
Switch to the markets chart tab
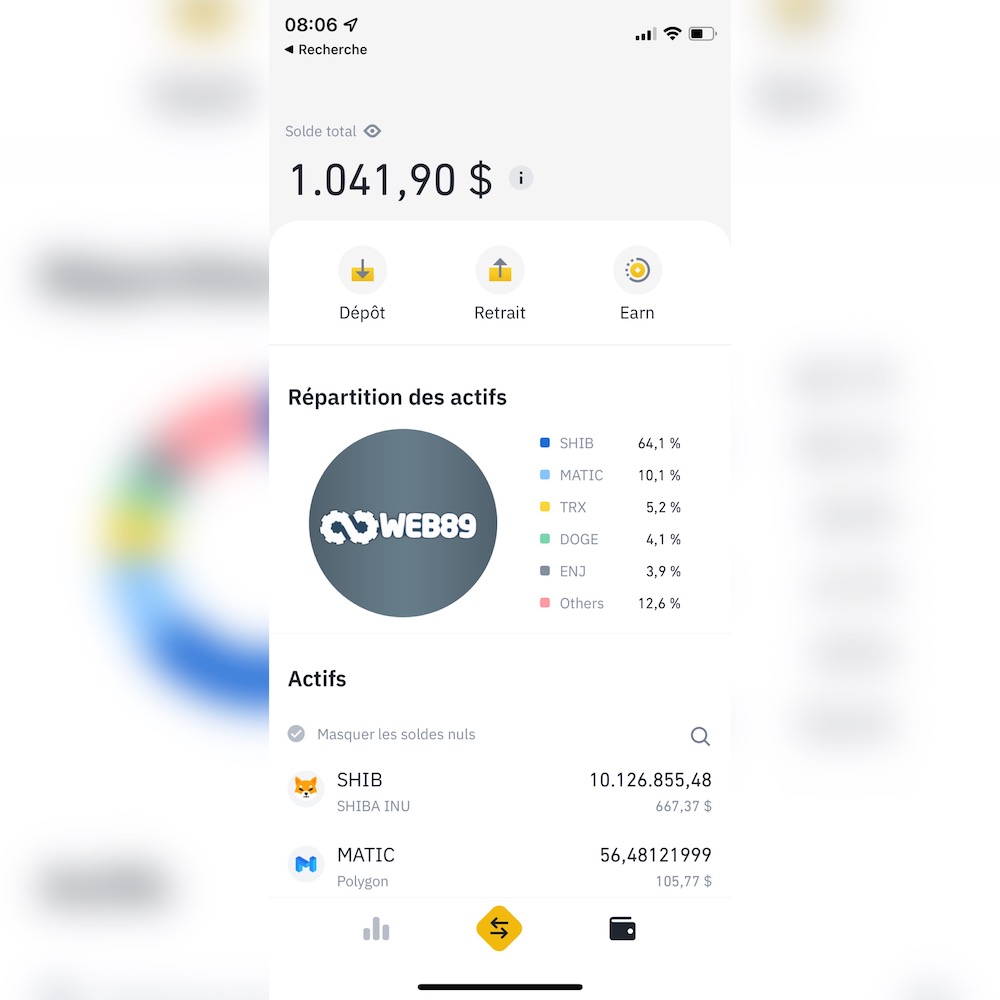pos(376,929)
